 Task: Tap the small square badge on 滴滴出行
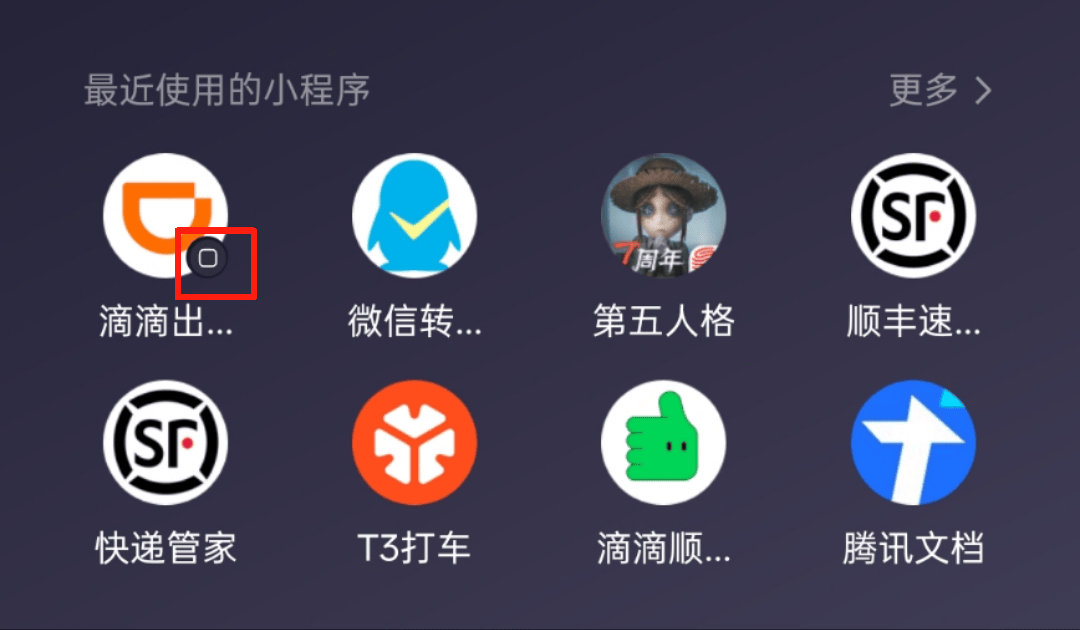tap(208, 259)
